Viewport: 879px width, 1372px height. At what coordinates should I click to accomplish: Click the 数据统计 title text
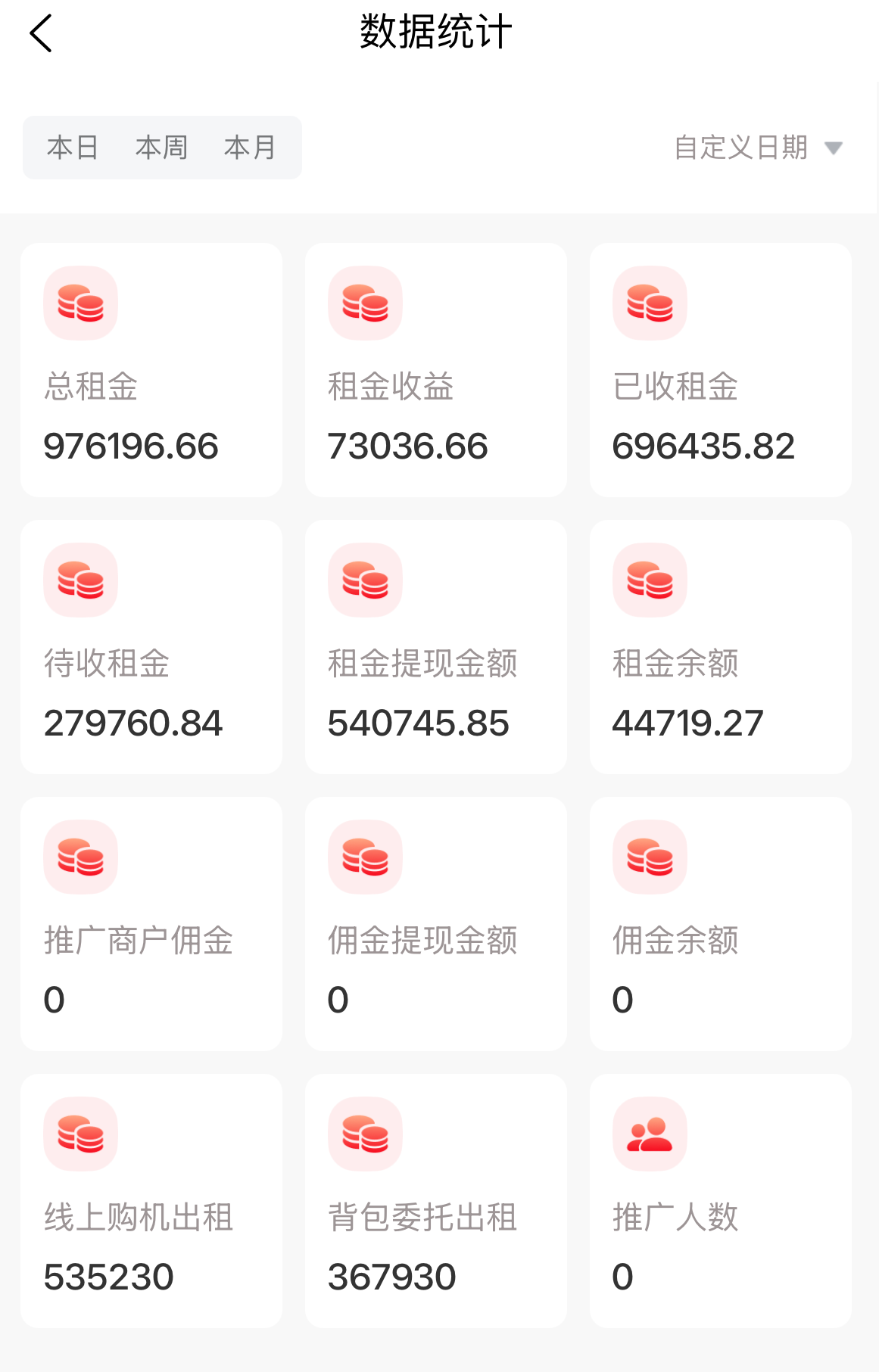(x=436, y=31)
